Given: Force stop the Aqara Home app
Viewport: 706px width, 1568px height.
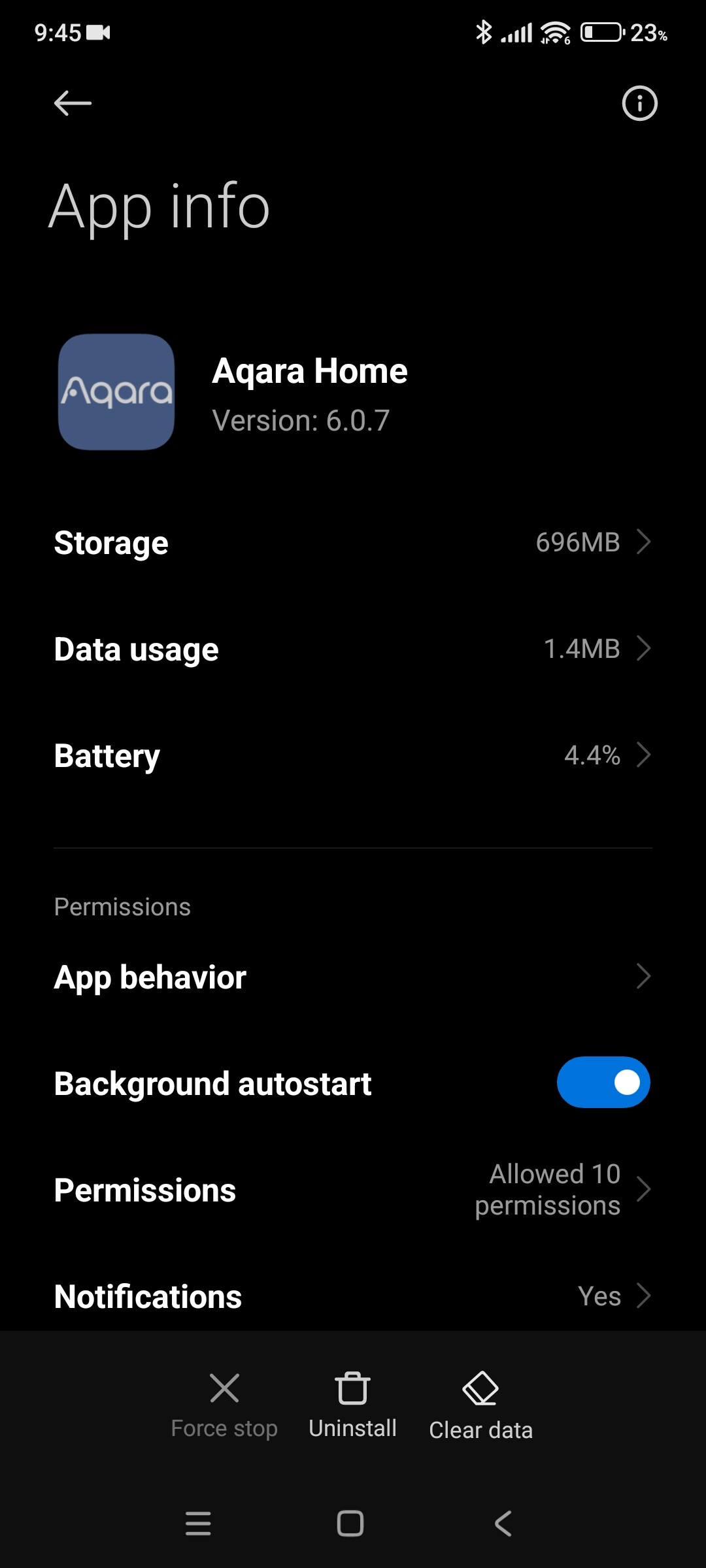Looking at the screenshot, I should pos(224,1405).
